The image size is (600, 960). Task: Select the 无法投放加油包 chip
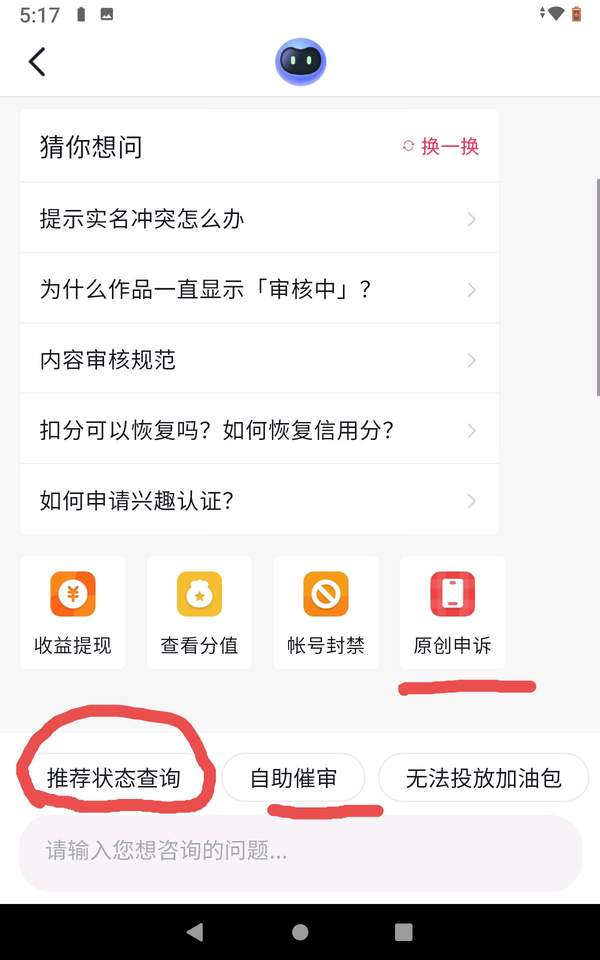click(483, 778)
